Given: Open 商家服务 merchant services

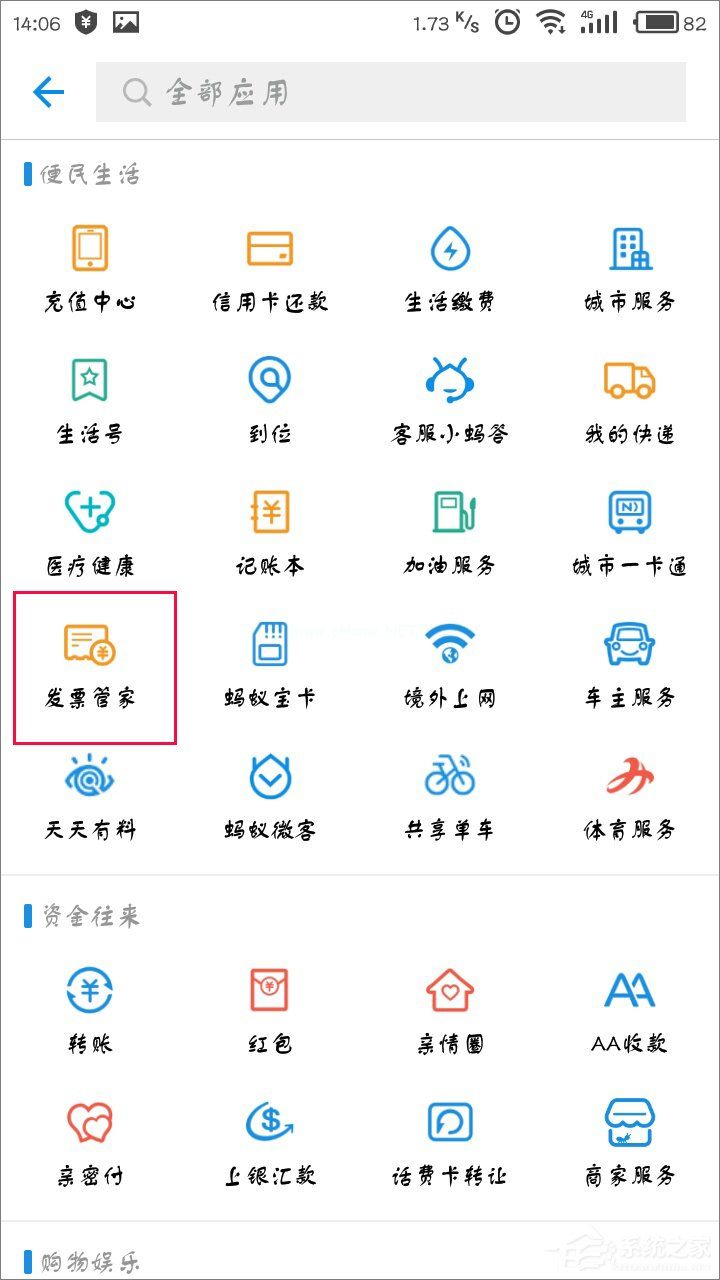Looking at the screenshot, I should point(630,1140).
